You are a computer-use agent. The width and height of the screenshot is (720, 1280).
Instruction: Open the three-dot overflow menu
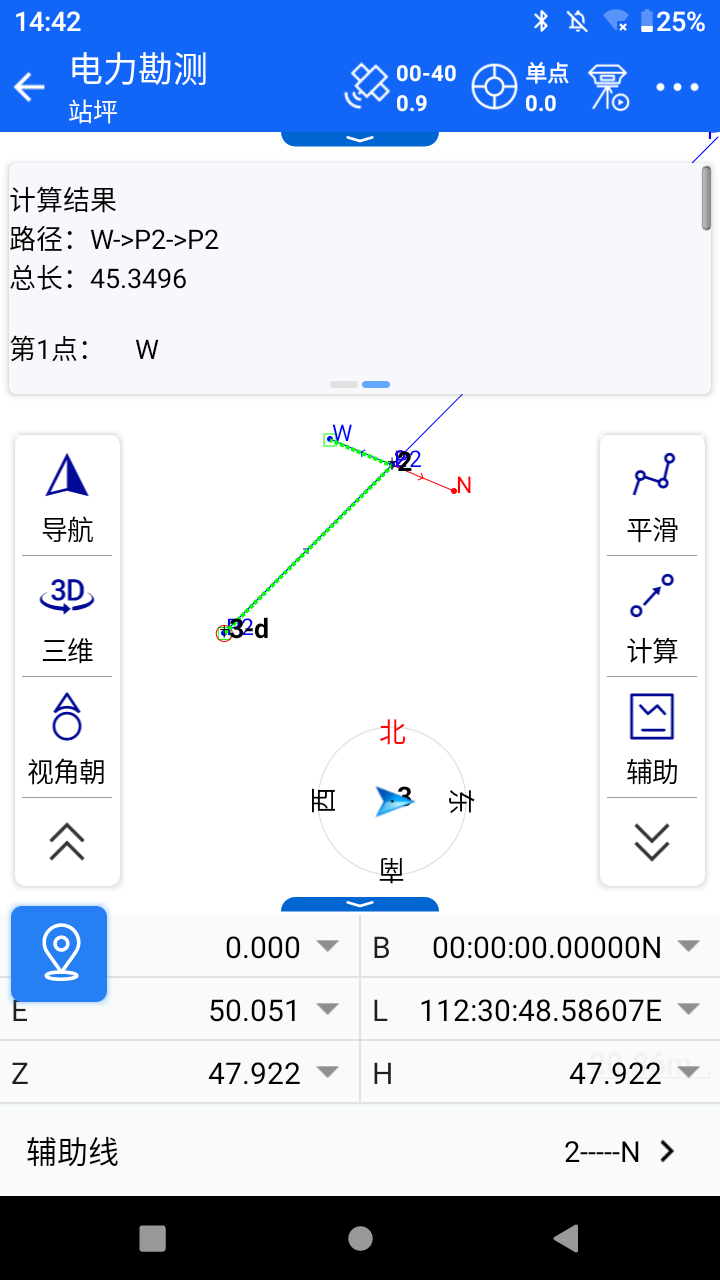678,87
